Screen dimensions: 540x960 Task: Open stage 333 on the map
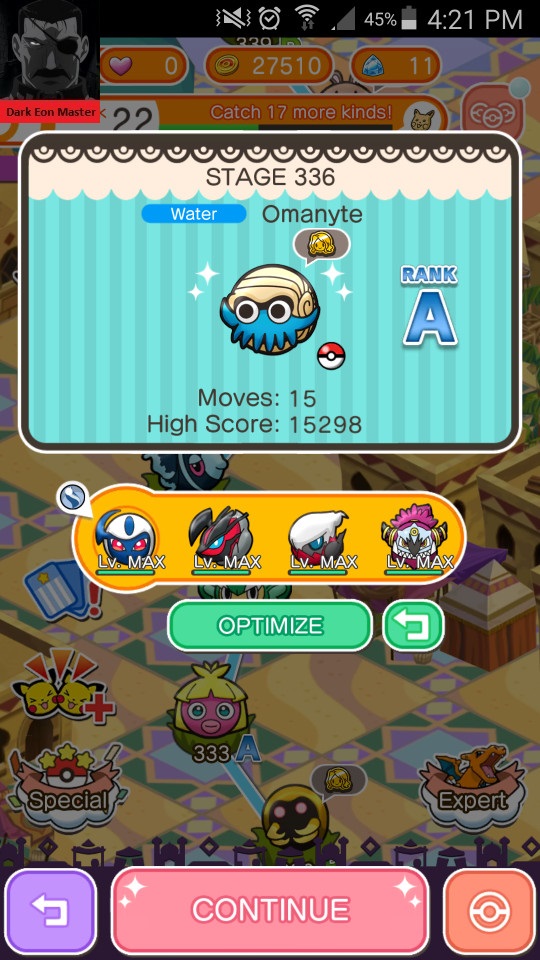(x=211, y=712)
